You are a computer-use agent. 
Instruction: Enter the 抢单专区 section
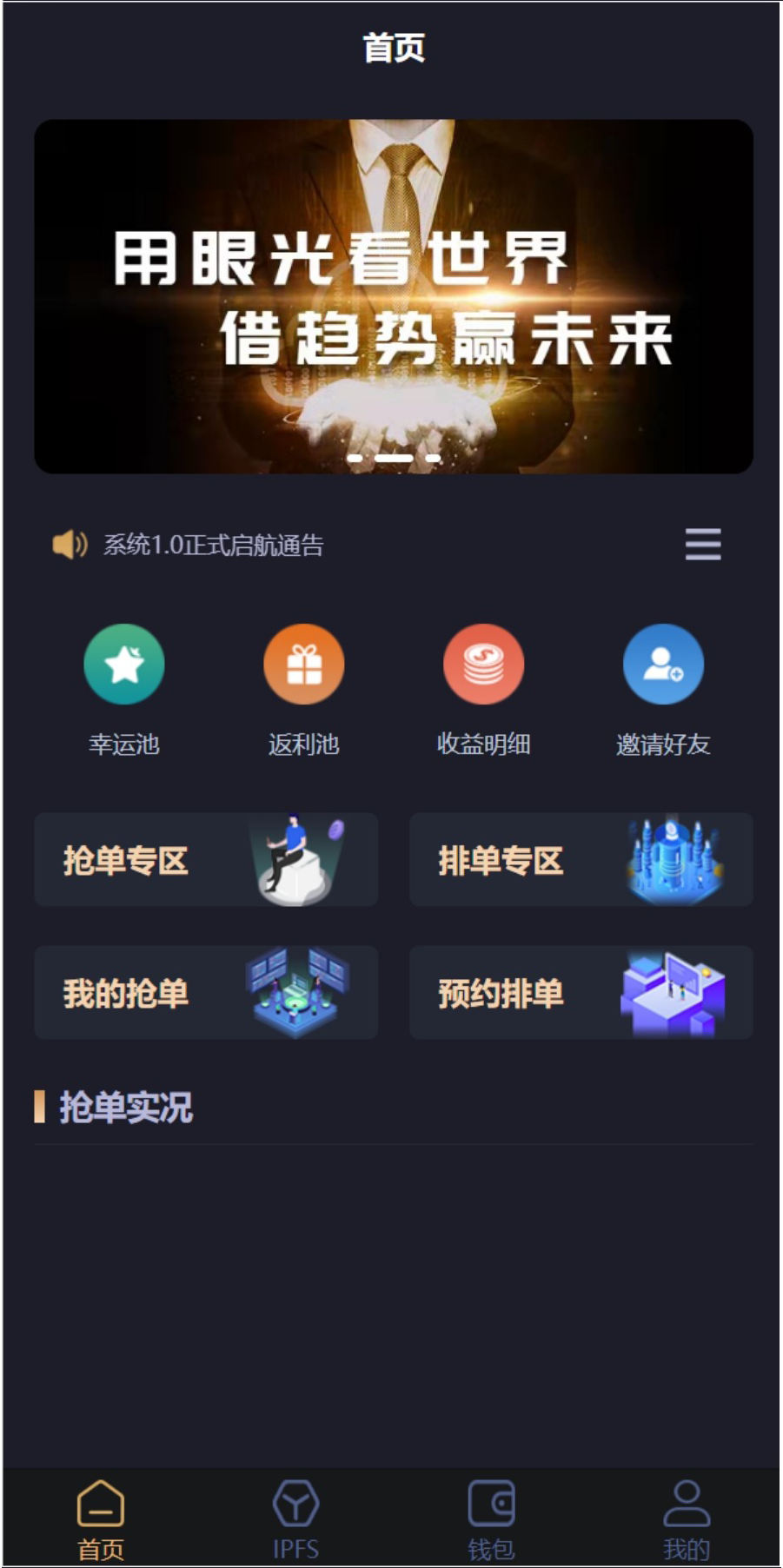coord(205,860)
